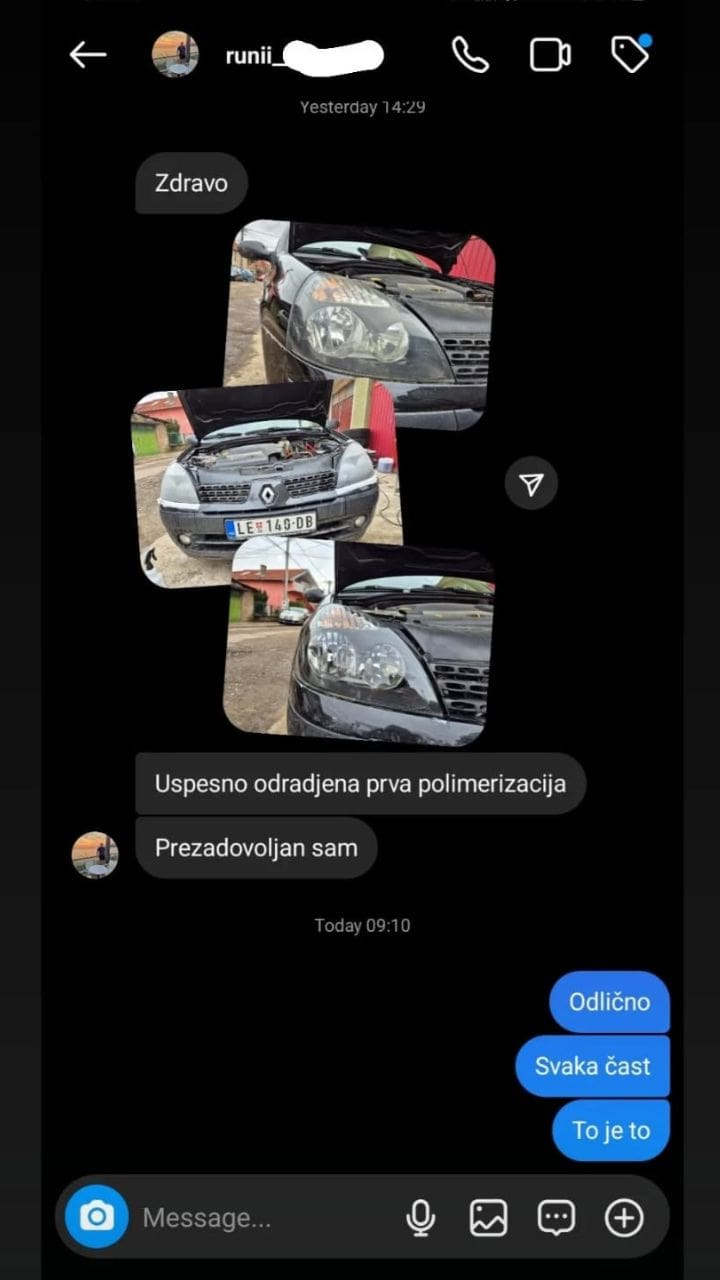Record a voice message
Screen dimensions: 720x1280
421,1218
